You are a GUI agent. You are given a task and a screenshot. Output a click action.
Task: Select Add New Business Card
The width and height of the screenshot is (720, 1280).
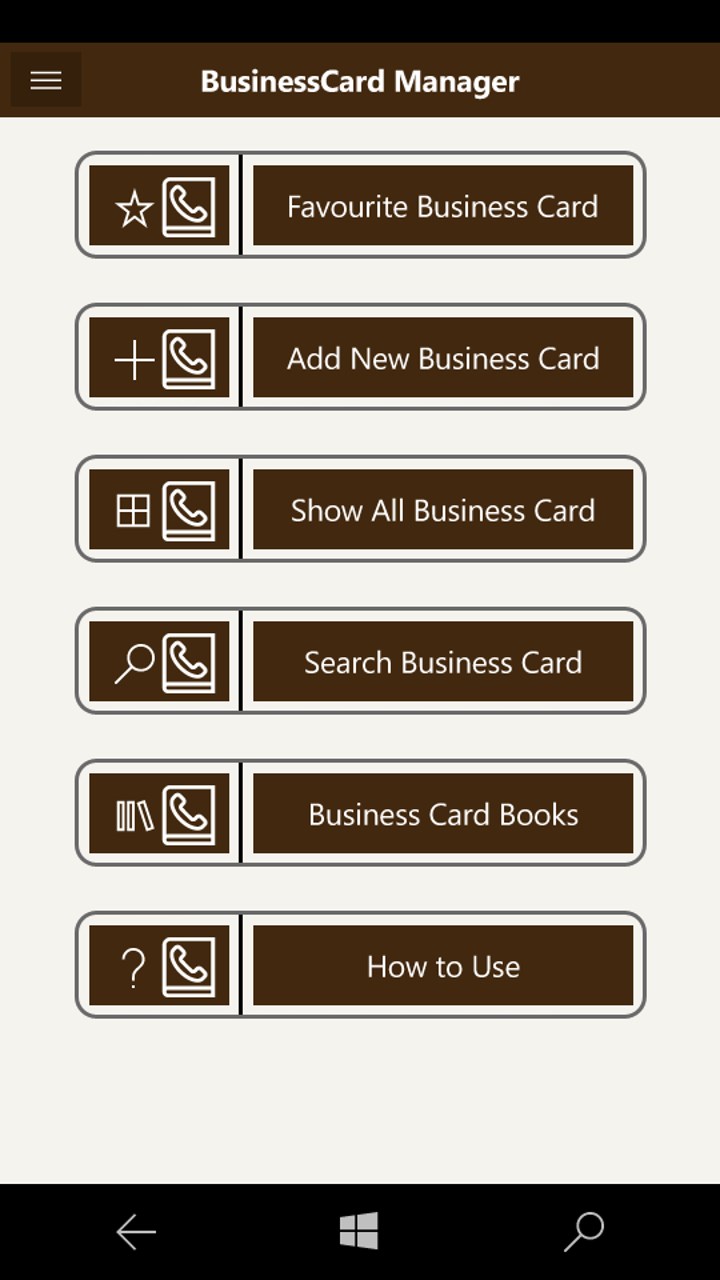443,358
